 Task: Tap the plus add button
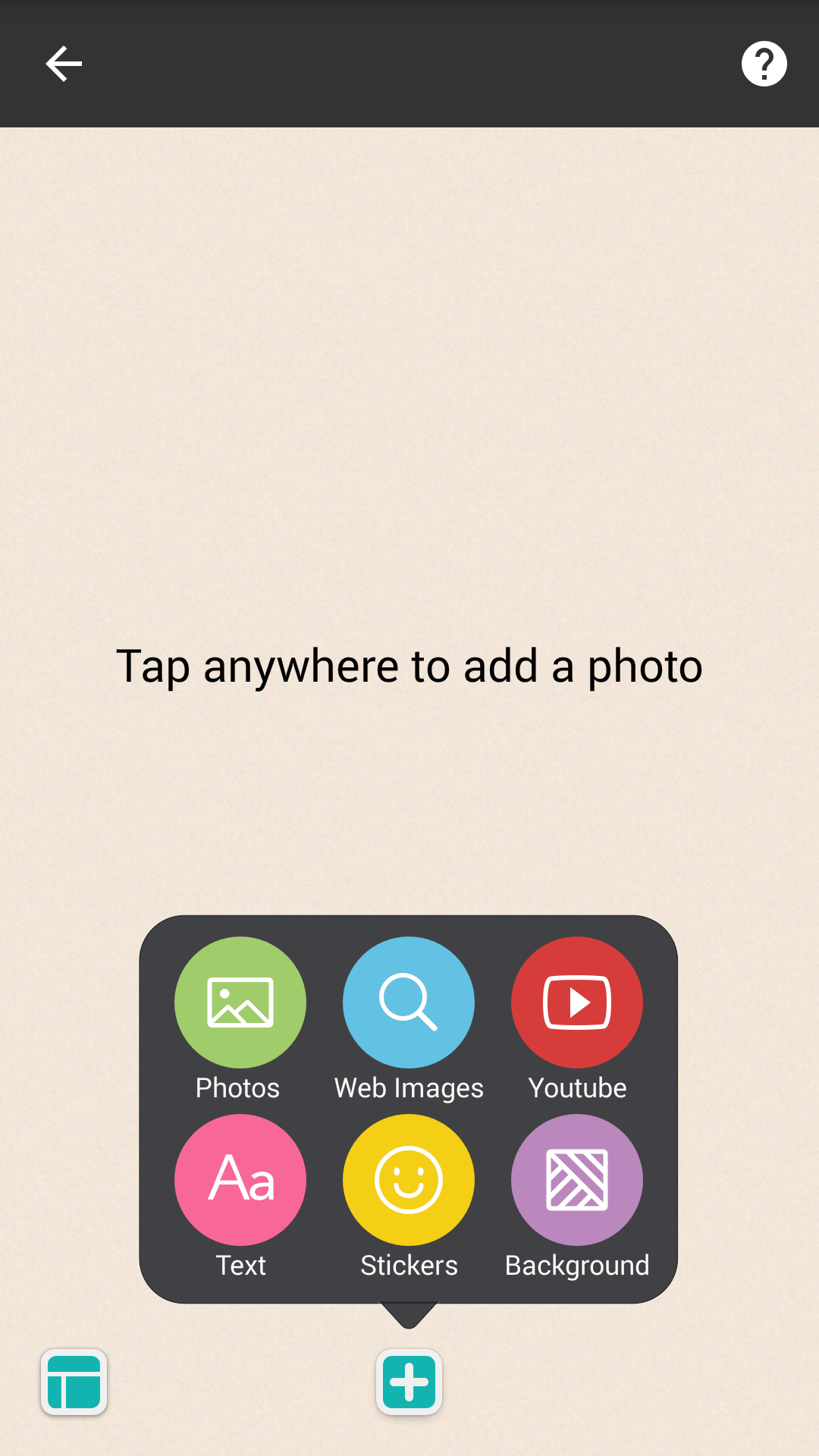tap(409, 1382)
